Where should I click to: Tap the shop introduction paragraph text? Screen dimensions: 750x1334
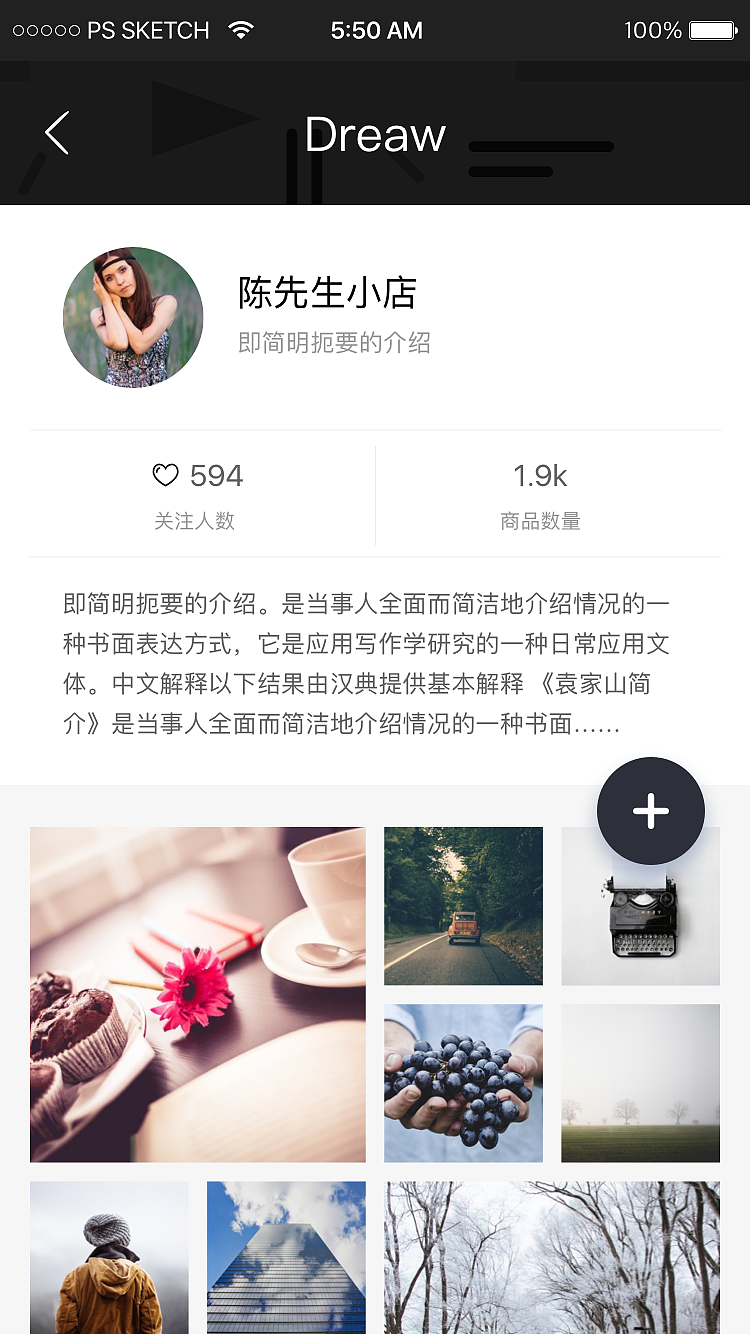(375, 660)
